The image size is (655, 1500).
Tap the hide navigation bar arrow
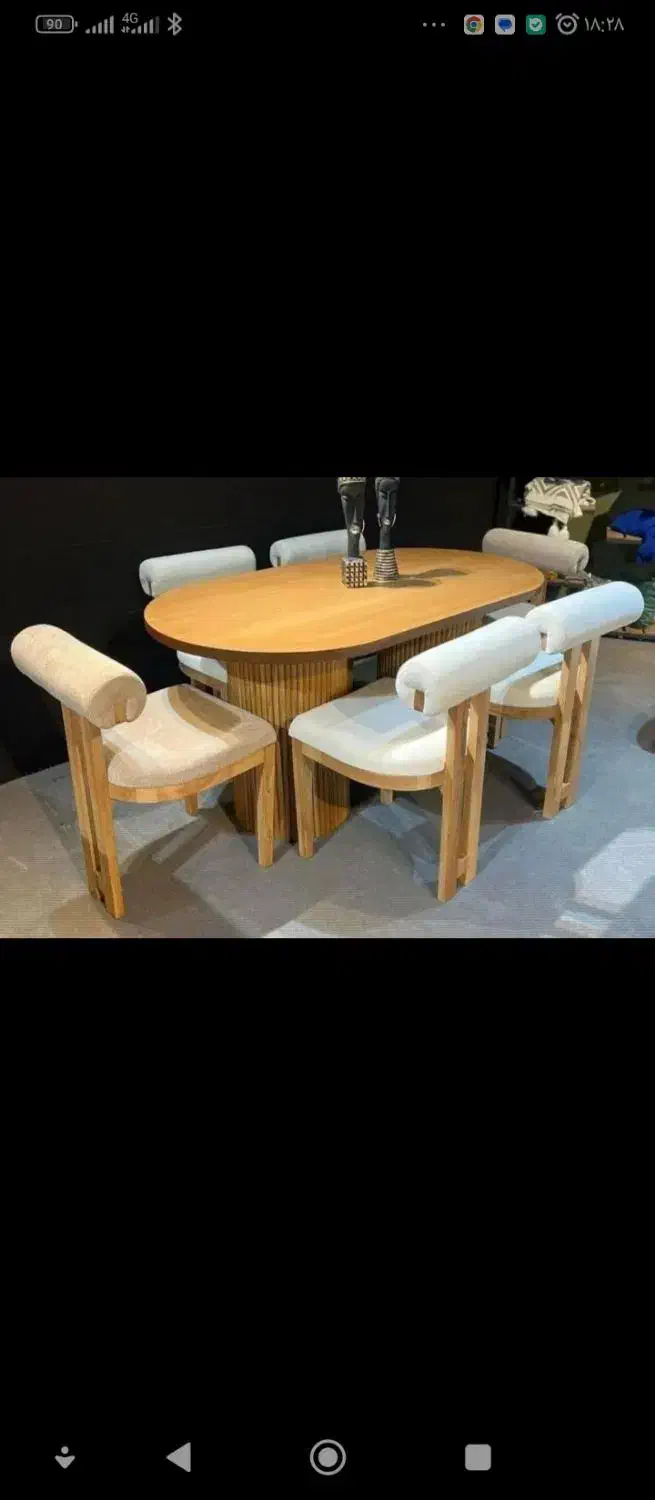65,1458
